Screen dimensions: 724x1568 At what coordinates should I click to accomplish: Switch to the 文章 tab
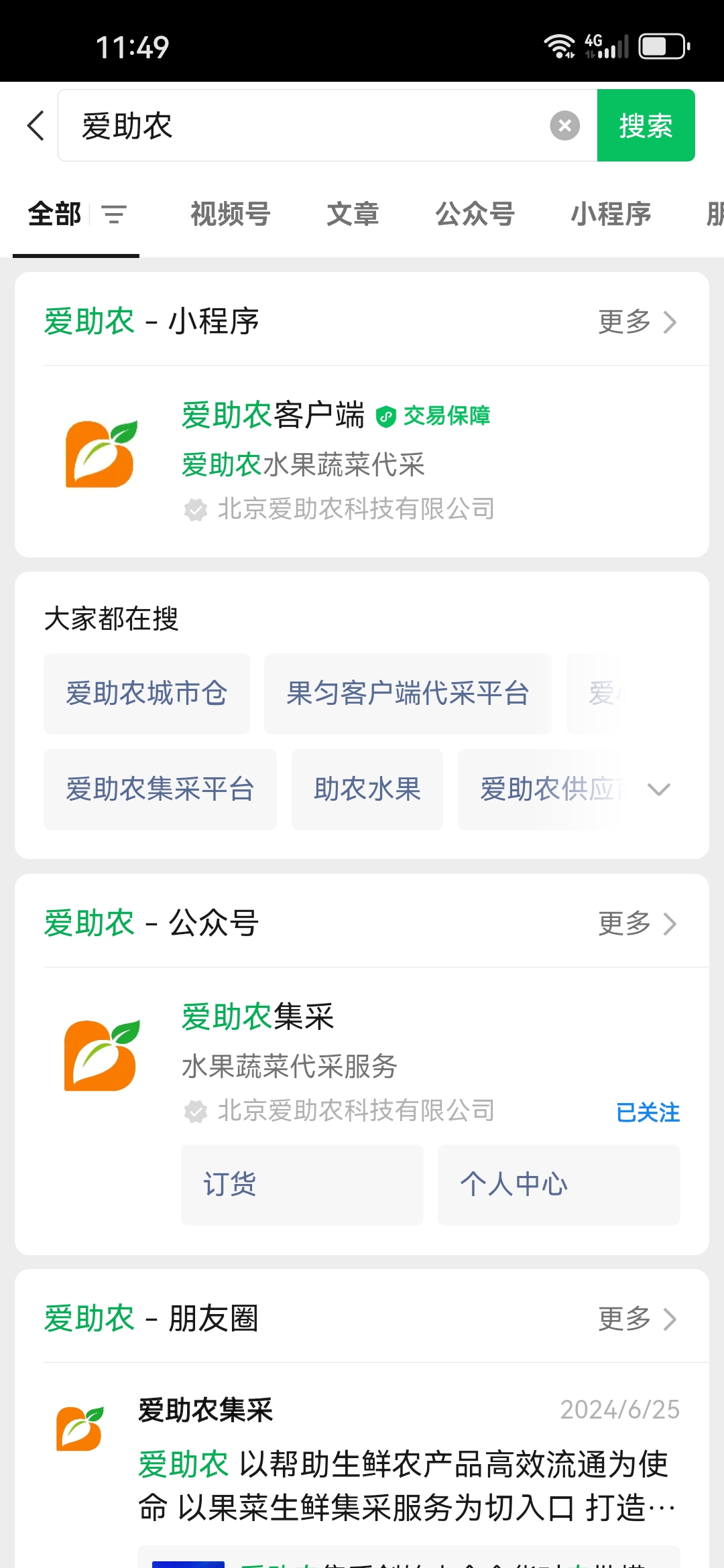(x=353, y=214)
